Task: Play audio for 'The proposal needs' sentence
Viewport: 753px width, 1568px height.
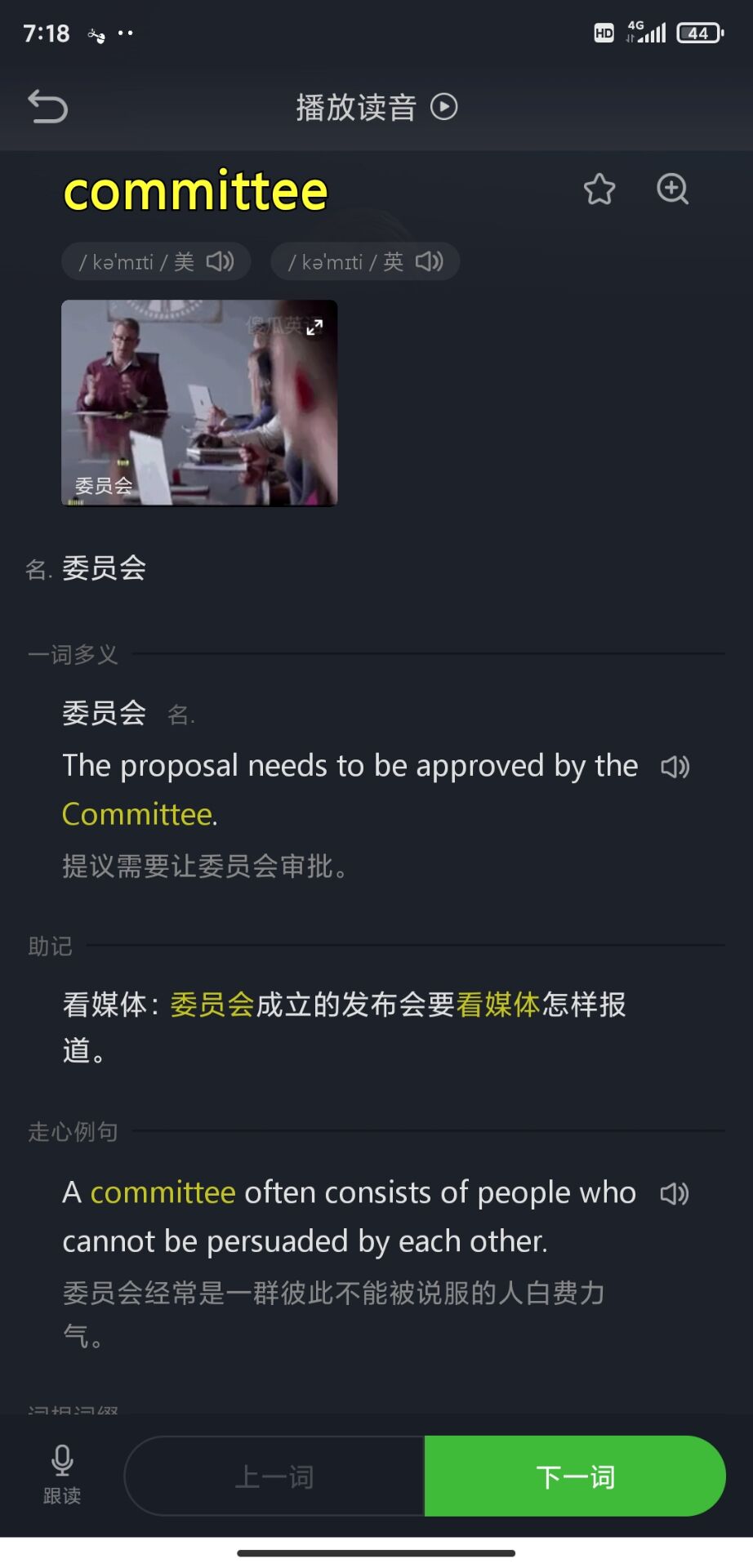Action: point(675,767)
